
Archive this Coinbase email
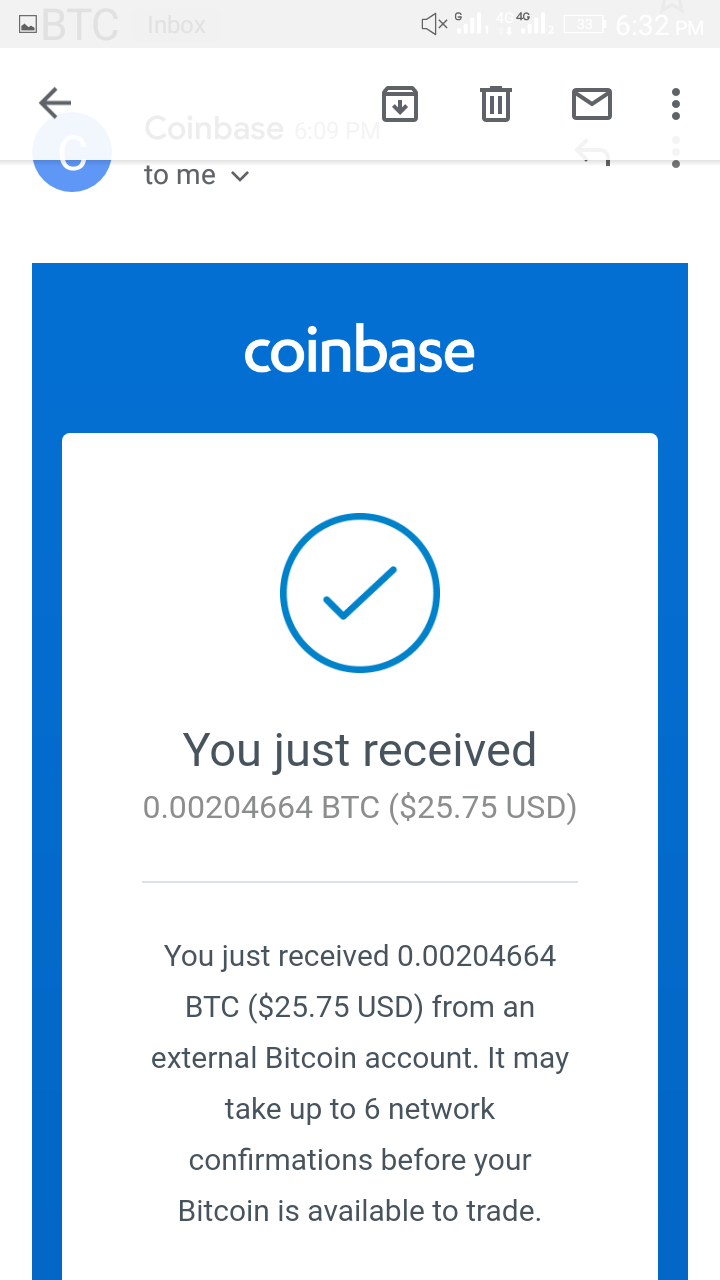point(400,104)
